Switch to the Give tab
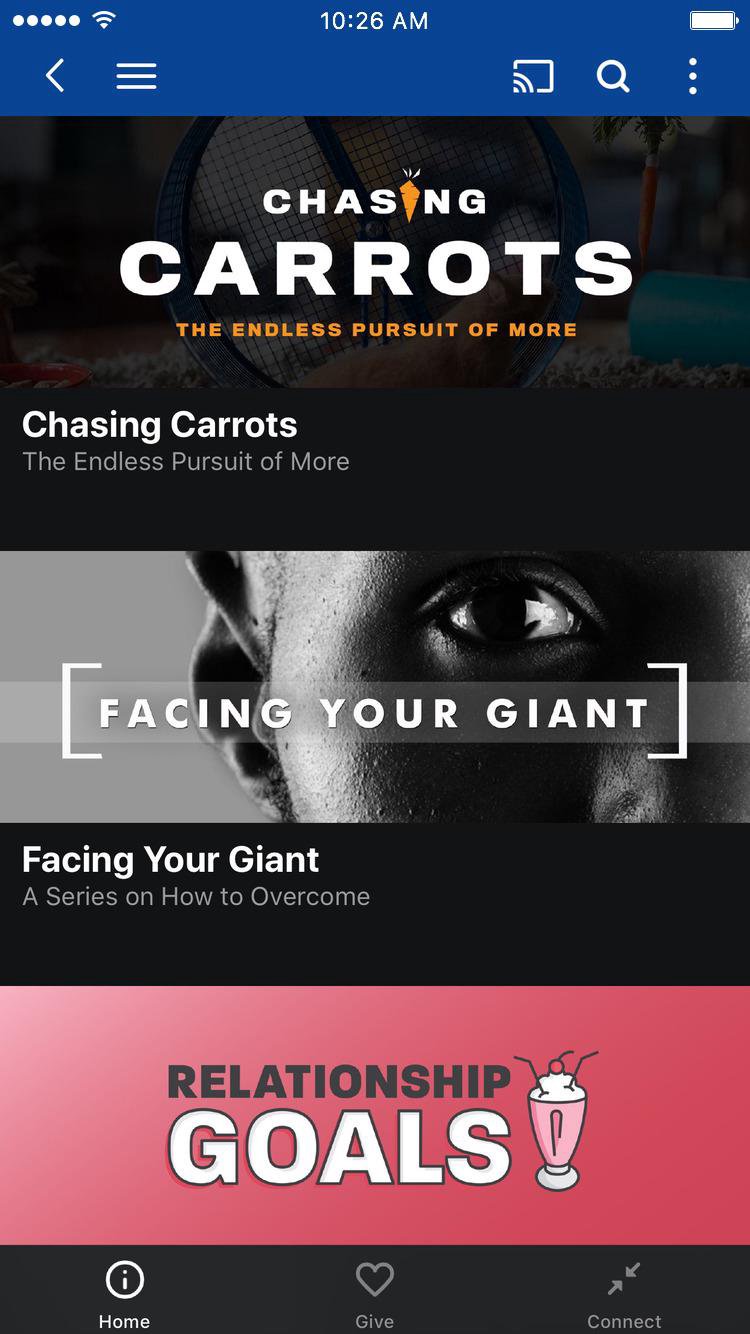 tap(375, 1294)
